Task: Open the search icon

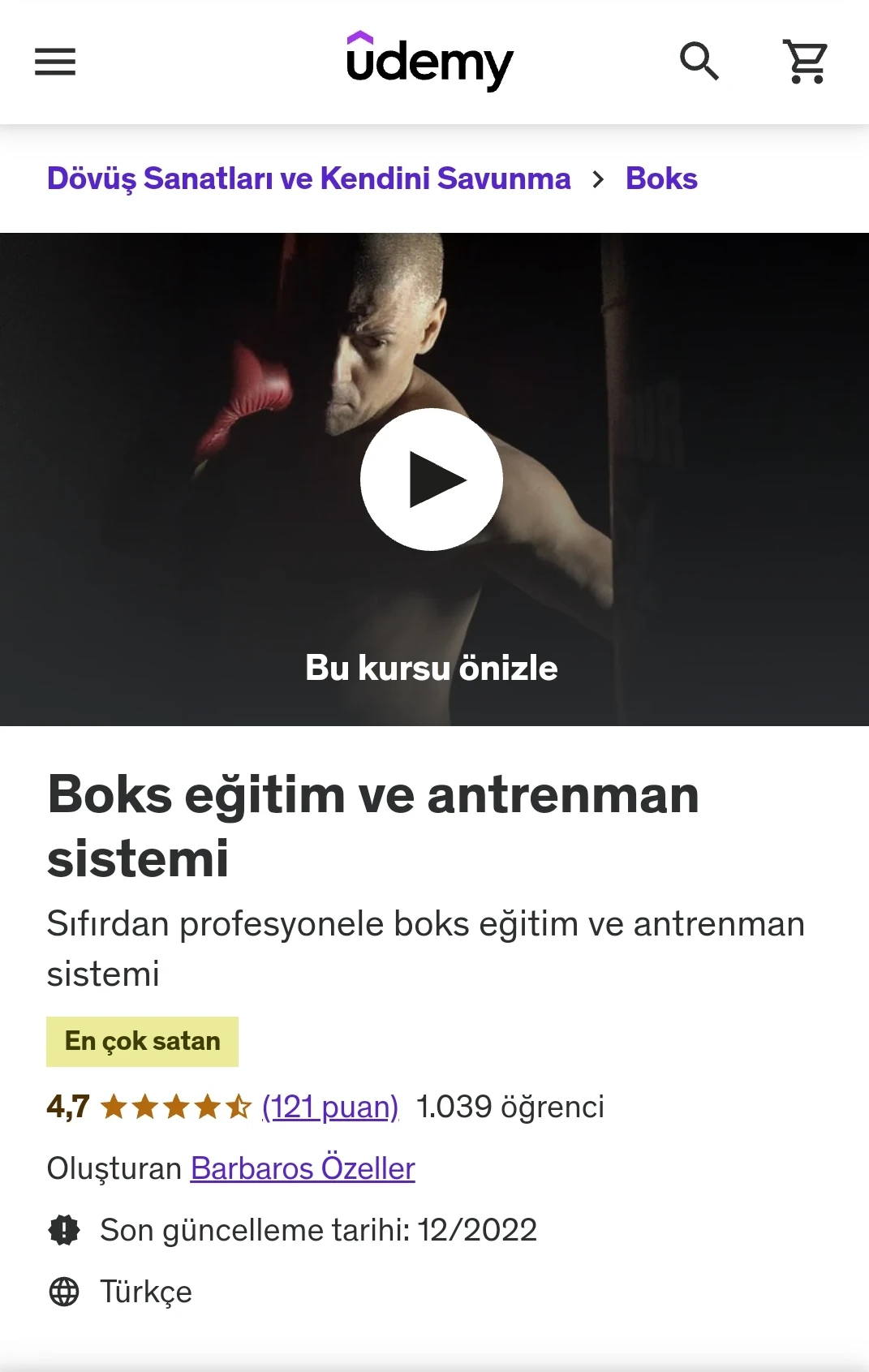Action: (x=699, y=62)
